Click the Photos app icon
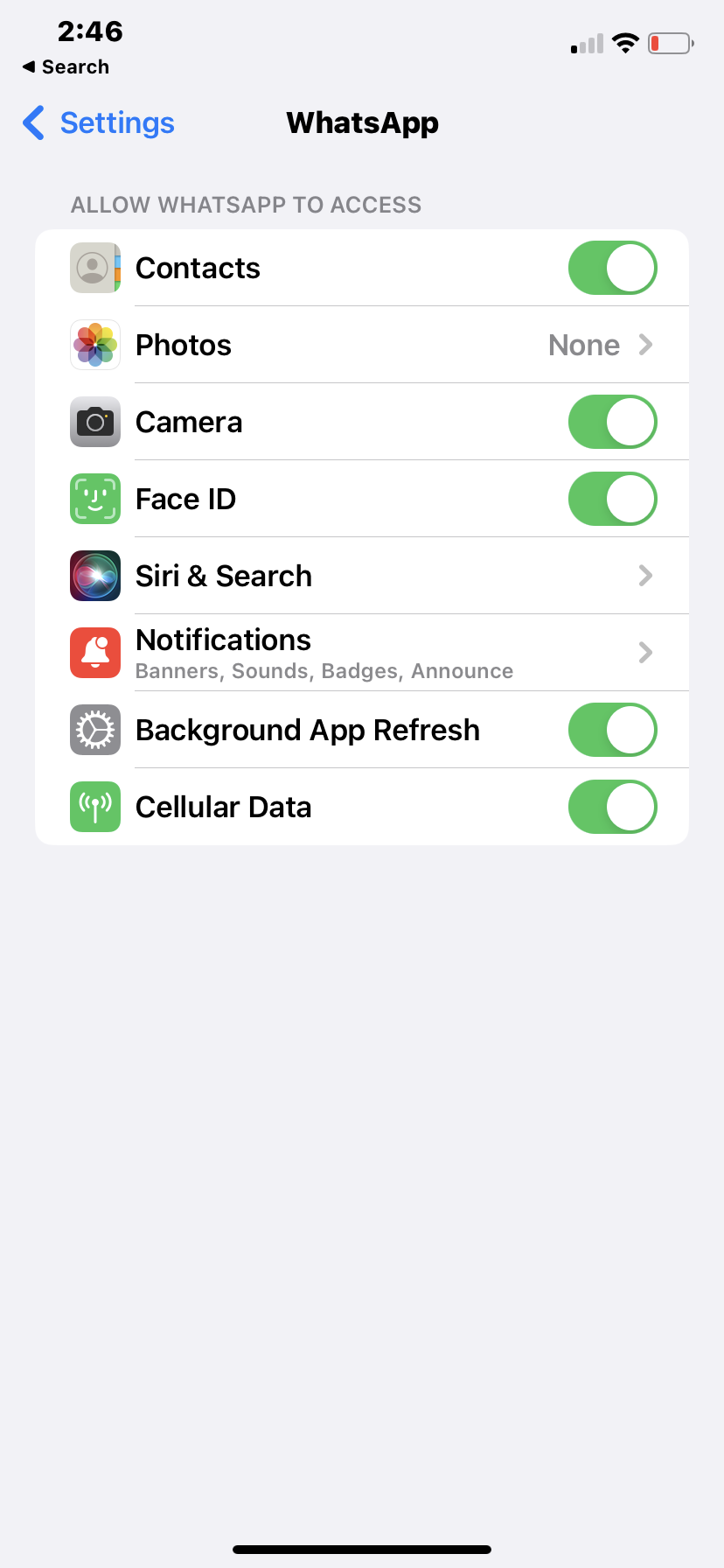Screen dimensions: 724x1568 94,345
